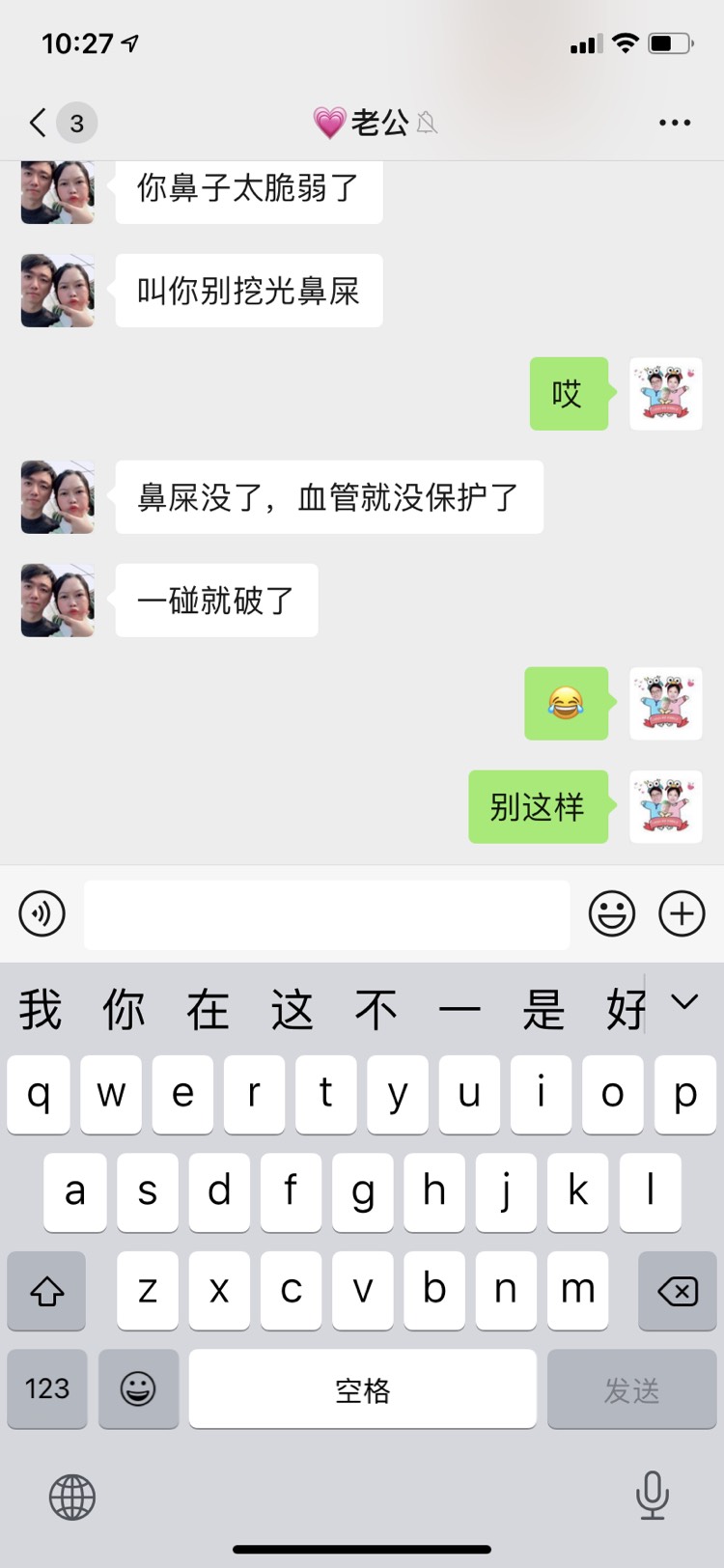Open my avatar beside 别这样
The height and width of the screenshot is (1568, 724).
coord(665,807)
